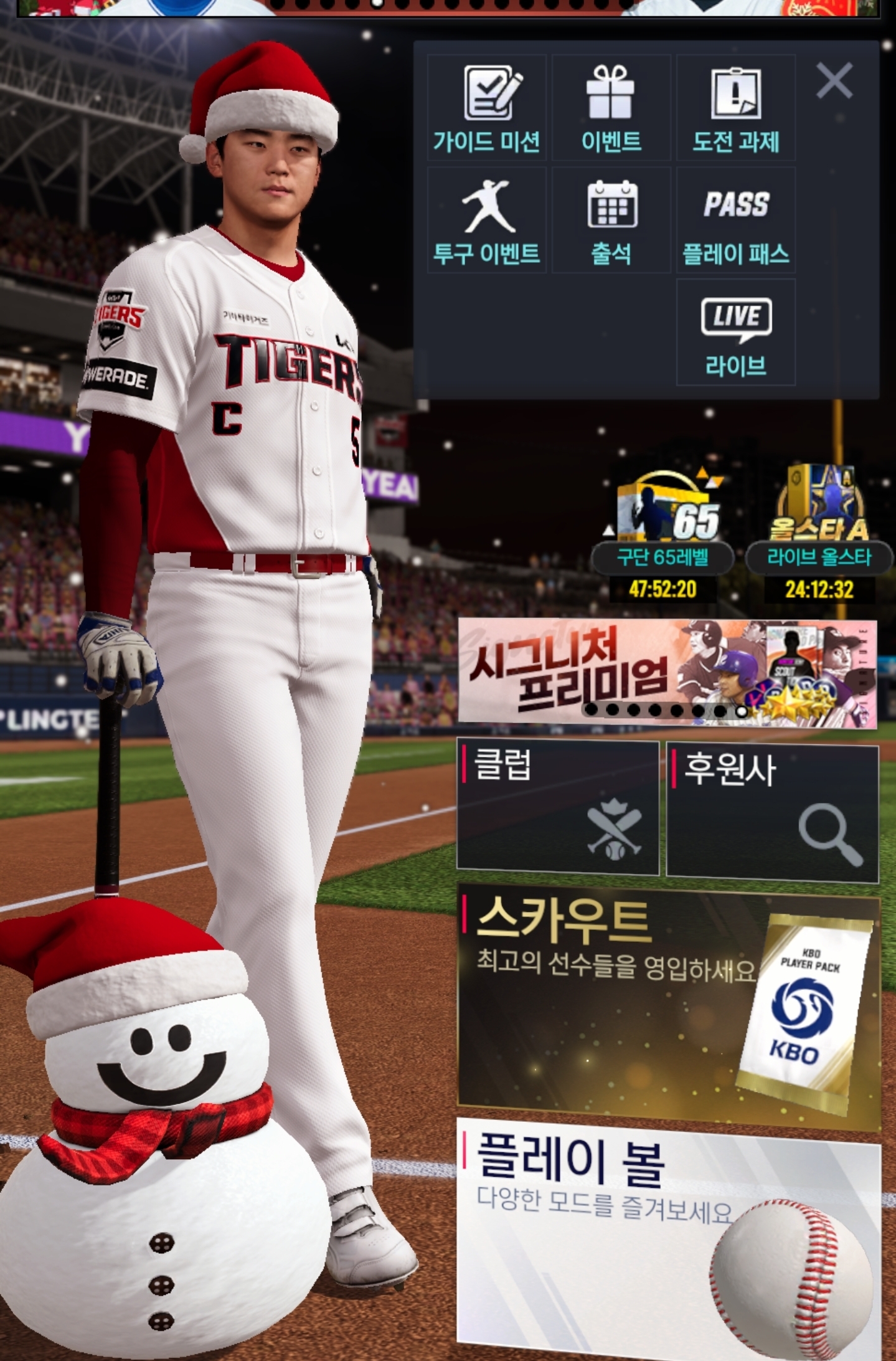Open 플레이 패스 PASS
The height and width of the screenshot is (1361, 896).
point(735,220)
